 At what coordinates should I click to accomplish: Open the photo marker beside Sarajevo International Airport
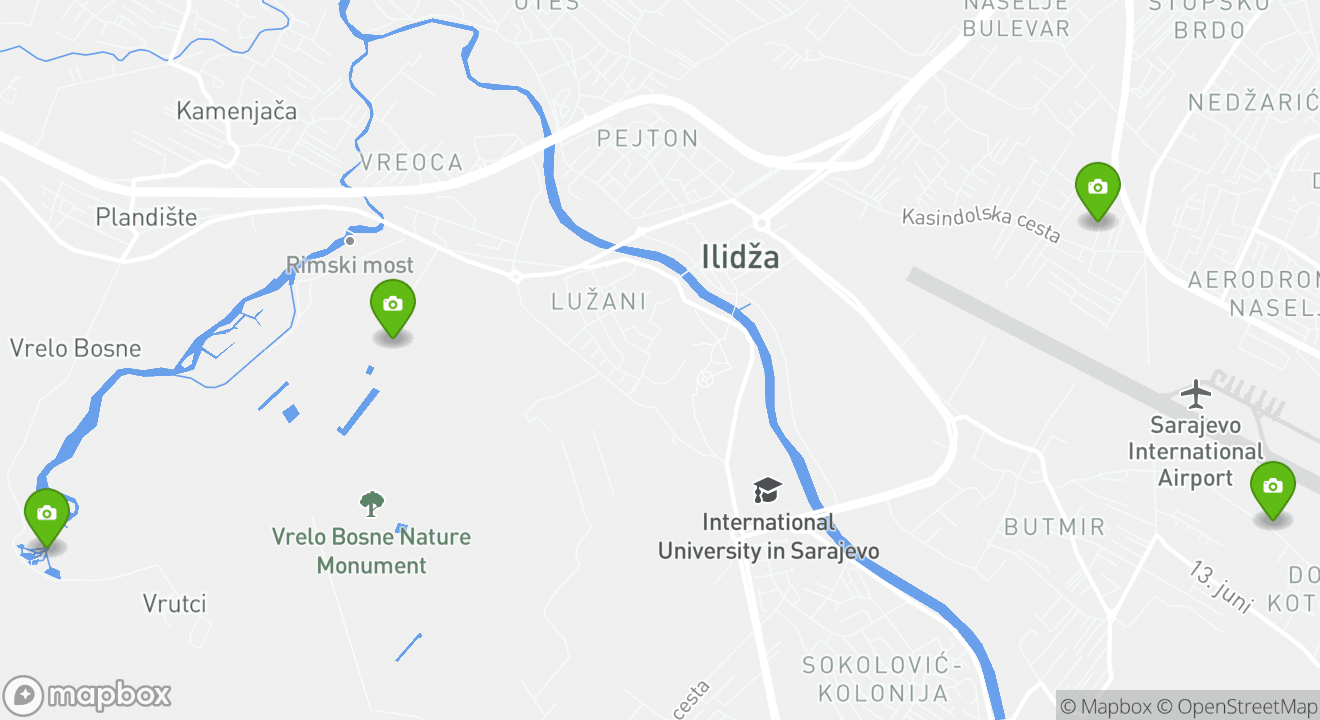[x=1272, y=488]
